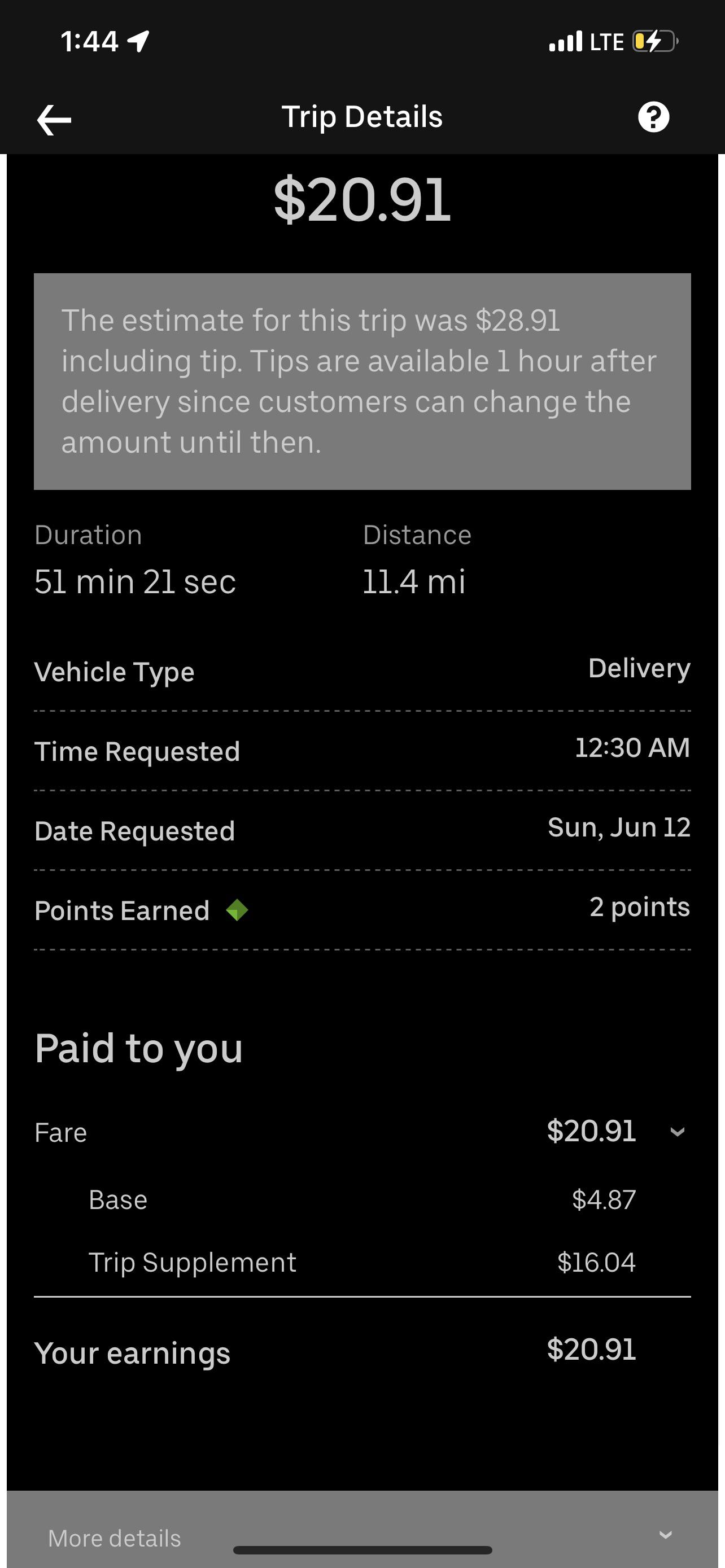Click the battery charging indicator
The width and height of the screenshot is (725, 1568).
[653, 41]
